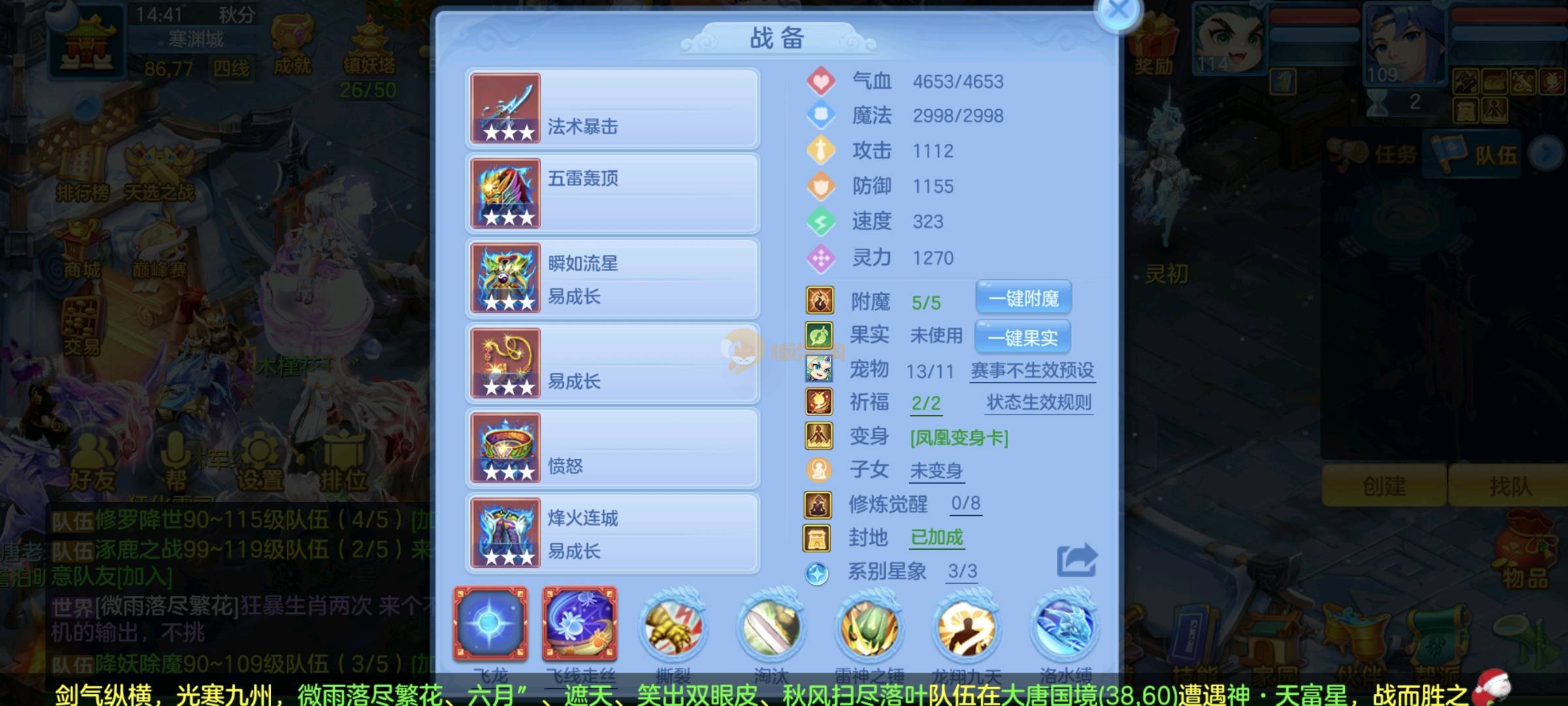Screen dimensions: 1568x706
Task: Open 修炼觉醒 0/8 link
Action: point(965,503)
